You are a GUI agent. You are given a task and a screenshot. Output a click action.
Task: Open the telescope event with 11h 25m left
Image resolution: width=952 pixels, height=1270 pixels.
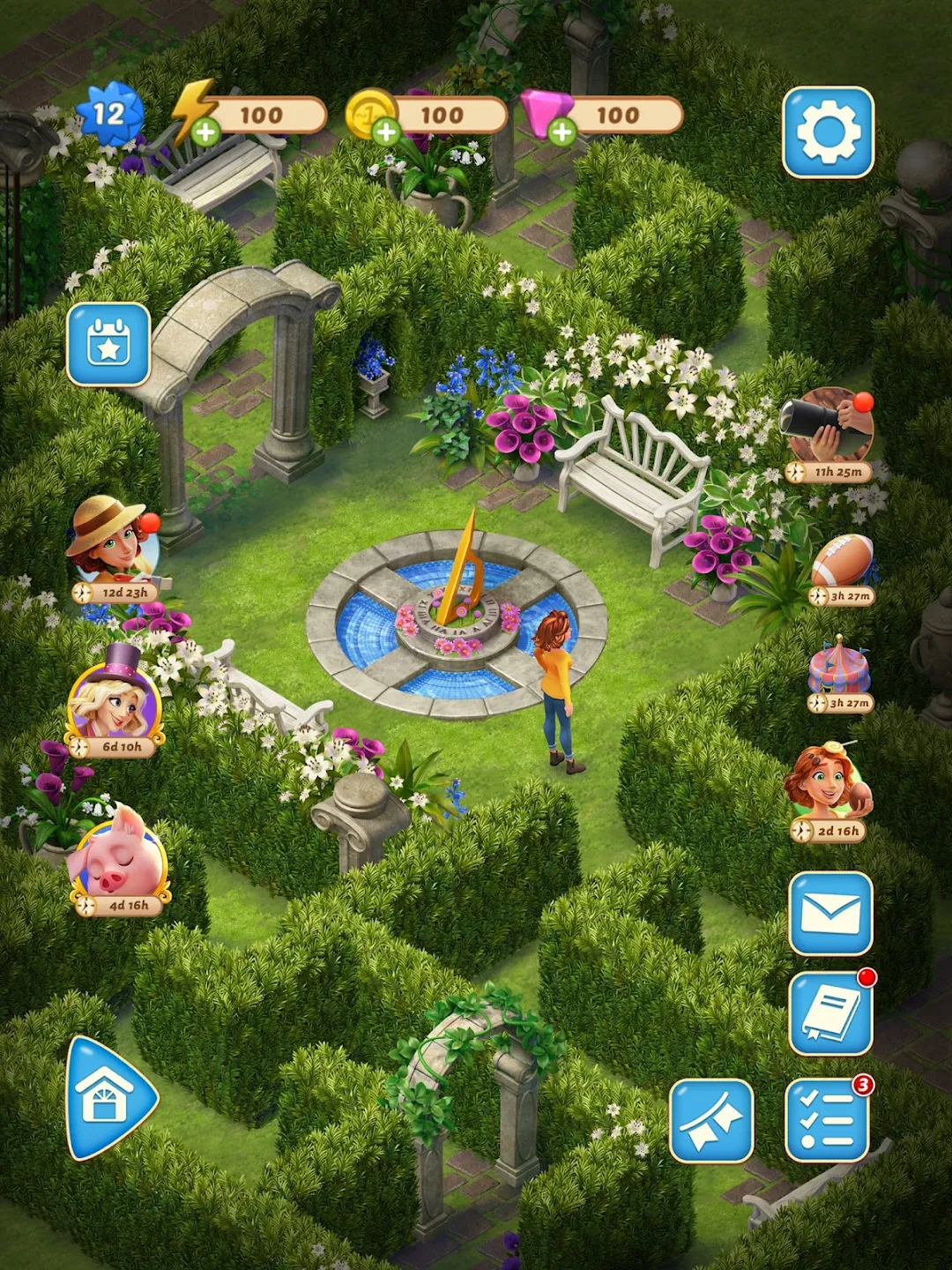829,427
